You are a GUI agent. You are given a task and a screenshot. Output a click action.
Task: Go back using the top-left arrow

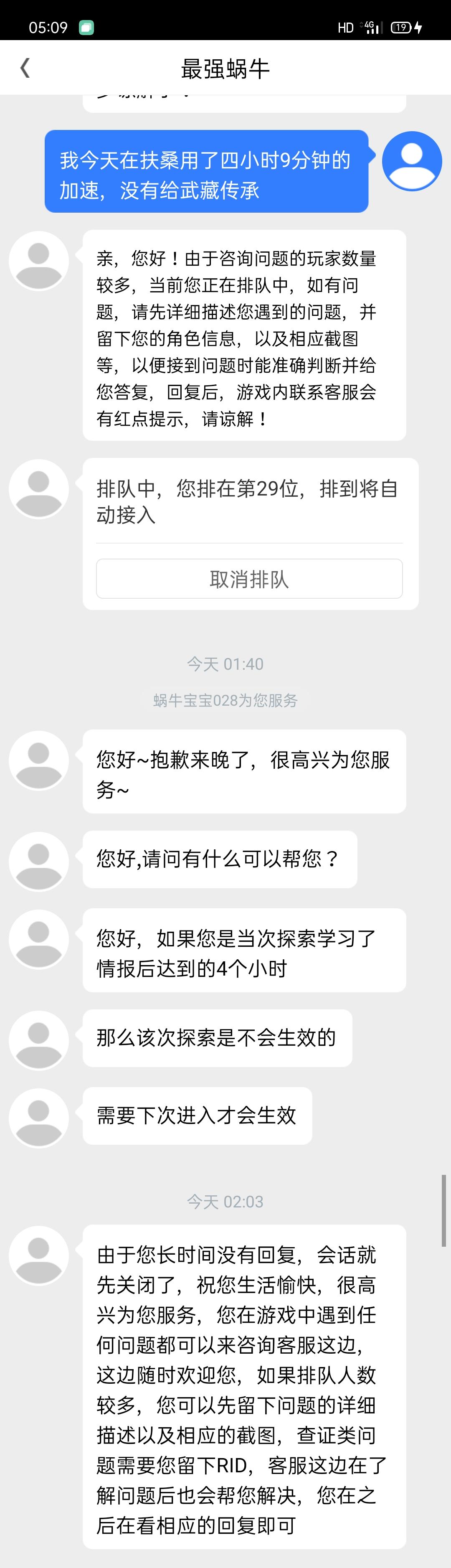(25, 68)
